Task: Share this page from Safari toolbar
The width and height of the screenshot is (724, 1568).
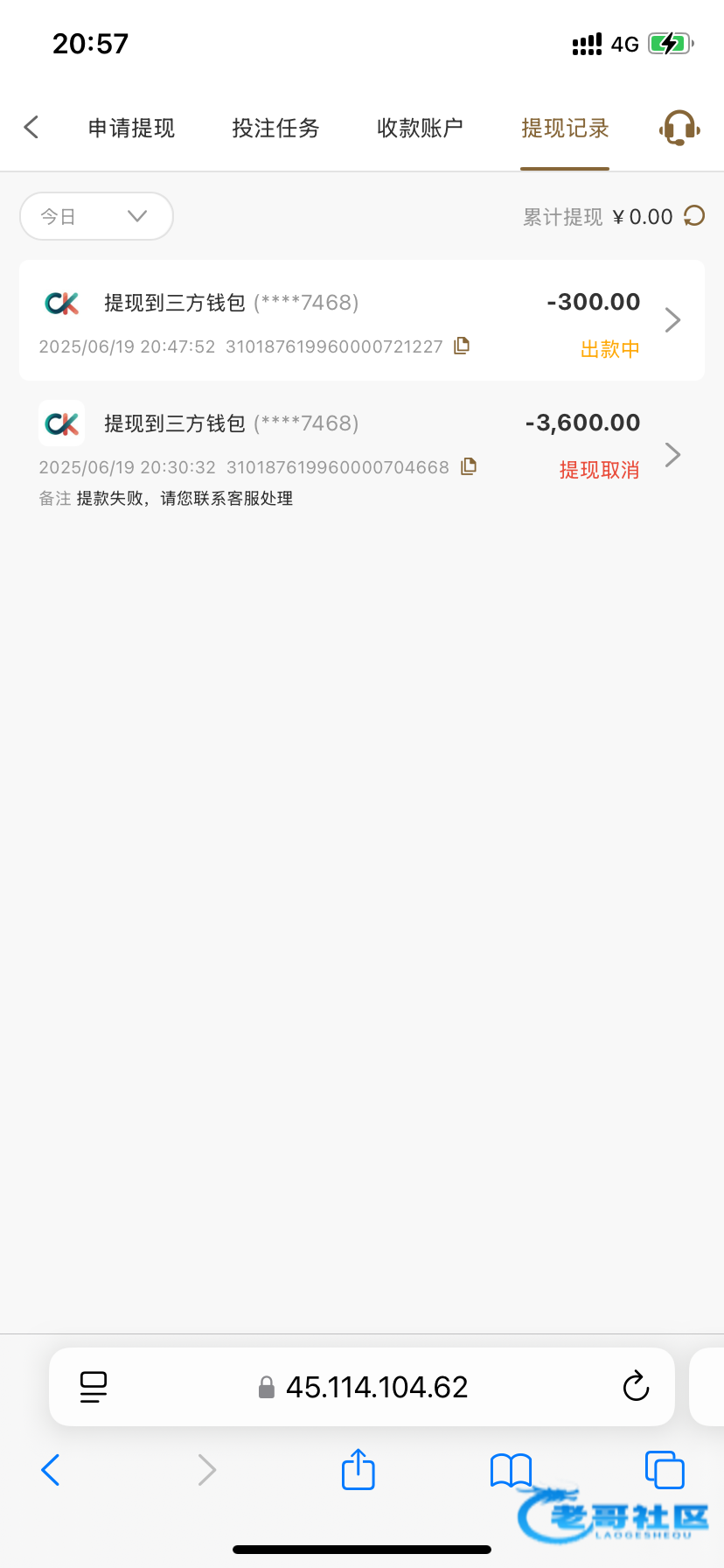Action: point(358,1469)
